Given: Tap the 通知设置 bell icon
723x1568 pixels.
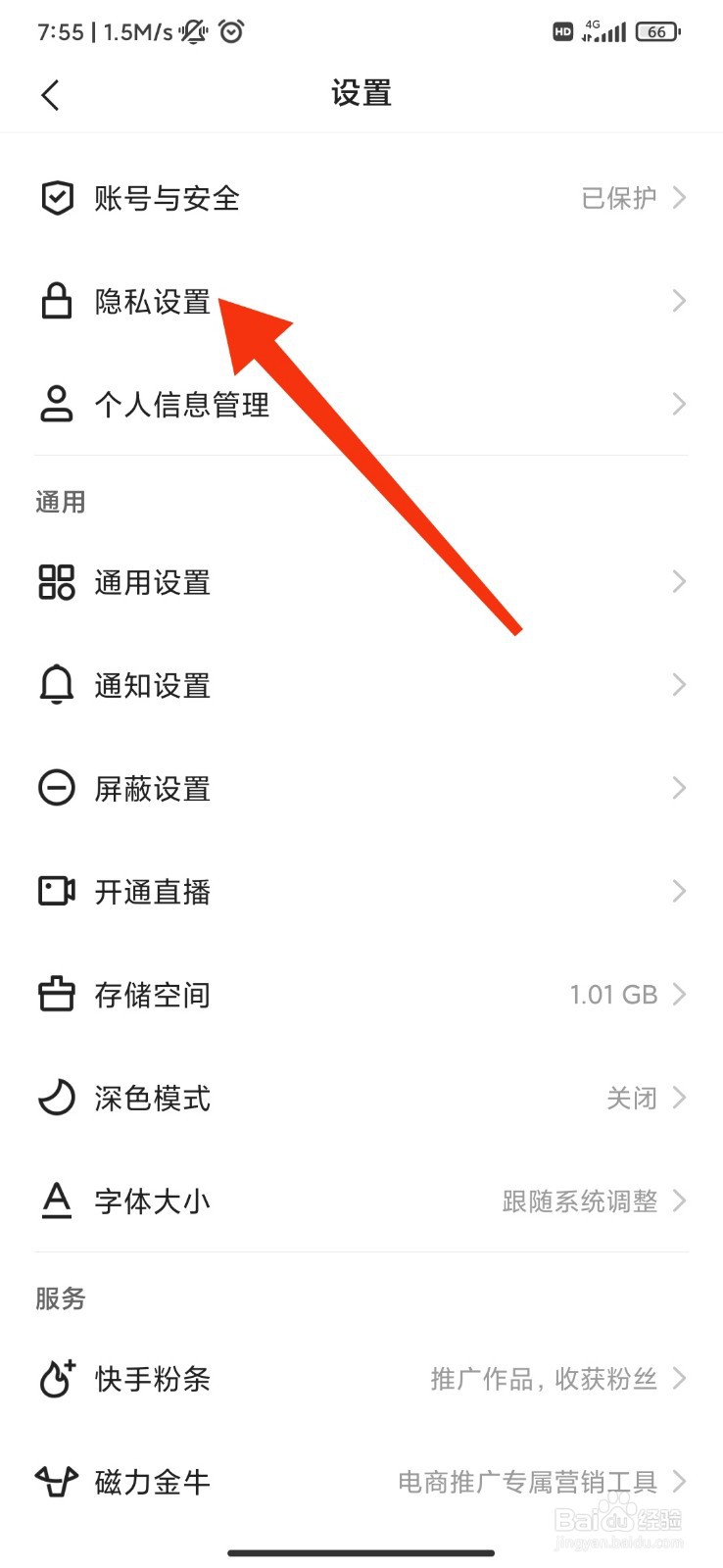Looking at the screenshot, I should pyautogui.click(x=57, y=685).
